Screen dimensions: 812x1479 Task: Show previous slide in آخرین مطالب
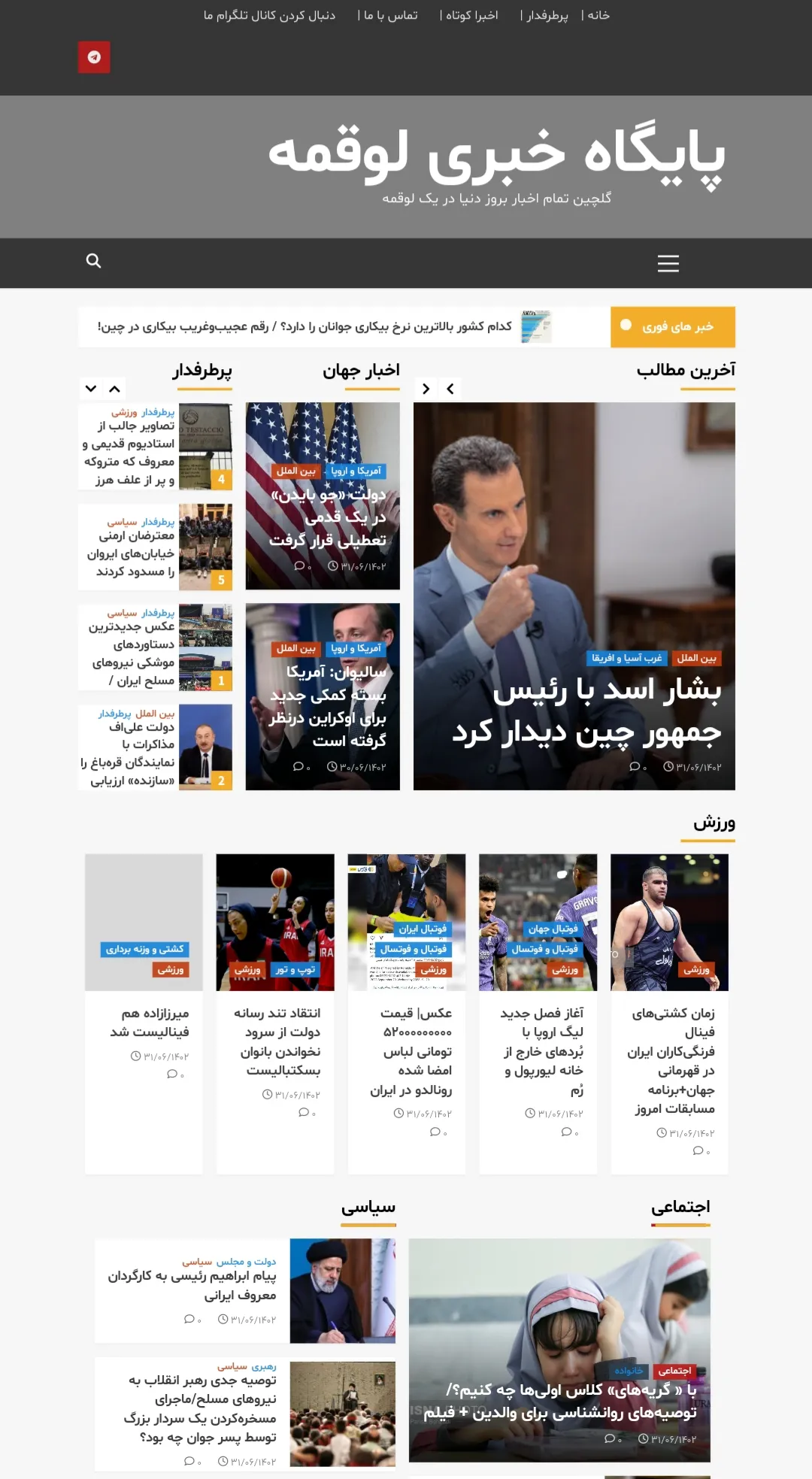point(450,389)
